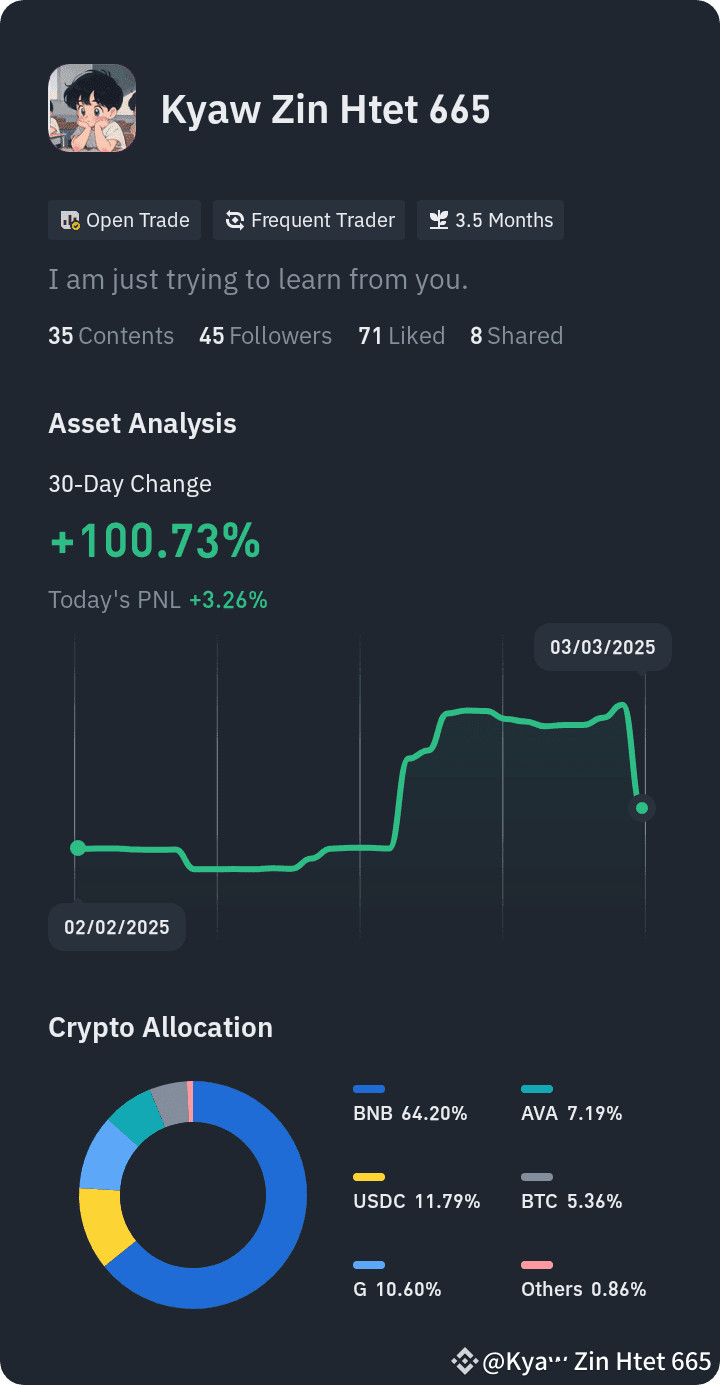The width and height of the screenshot is (720, 1385).
Task: Click the Others pink legend marker
Action: pyautogui.click(x=536, y=1265)
